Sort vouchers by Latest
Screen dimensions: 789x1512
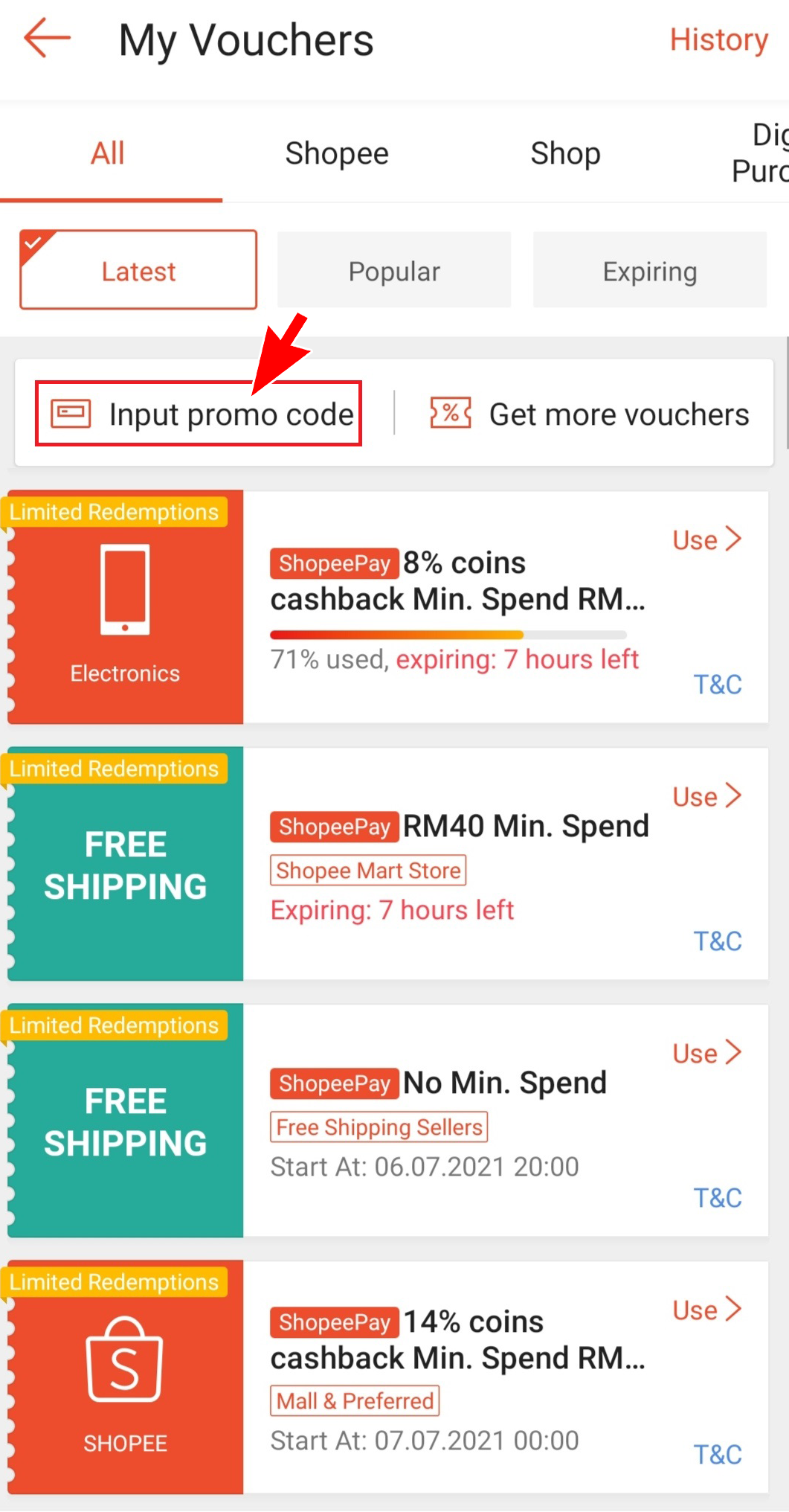[x=138, y=271]
